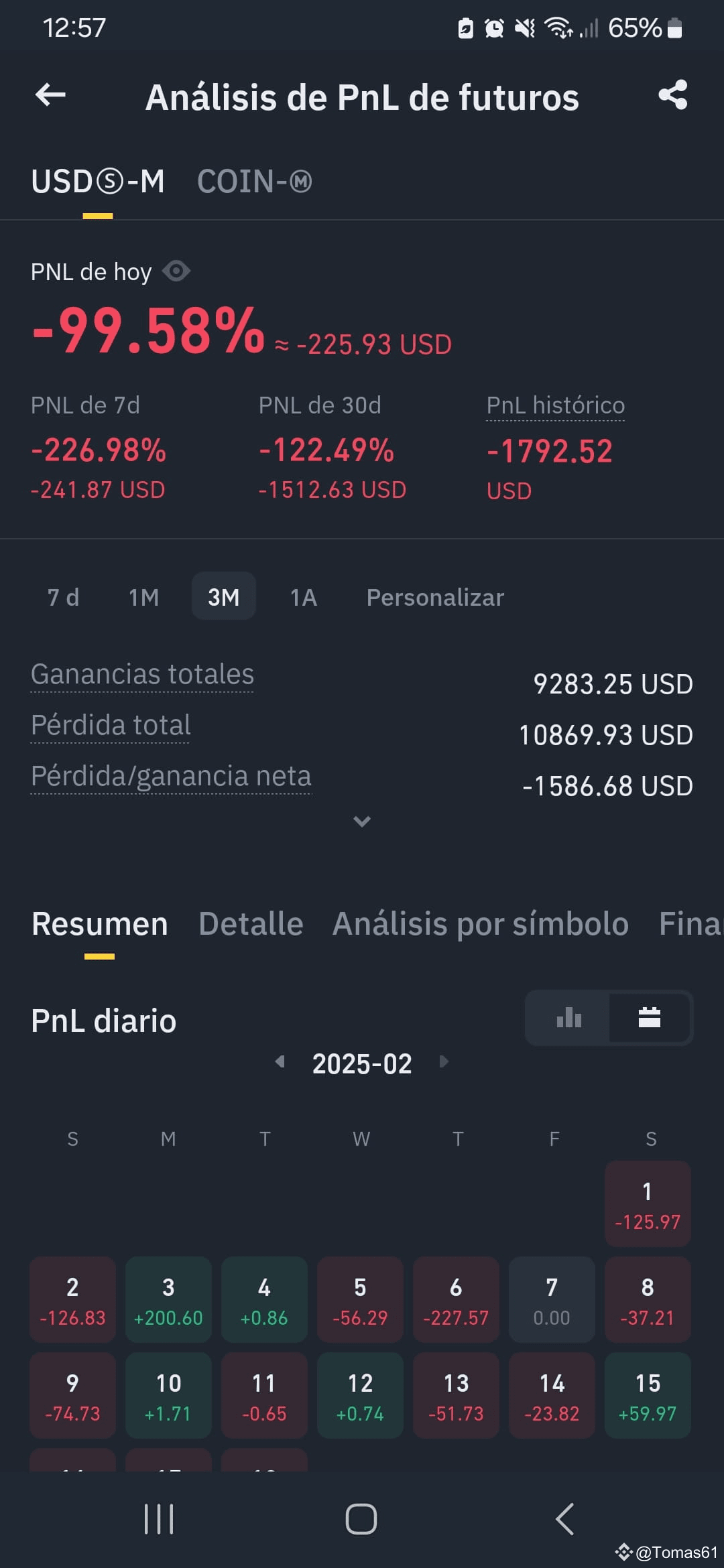Share the futures PnL analysis

[673, 94]
